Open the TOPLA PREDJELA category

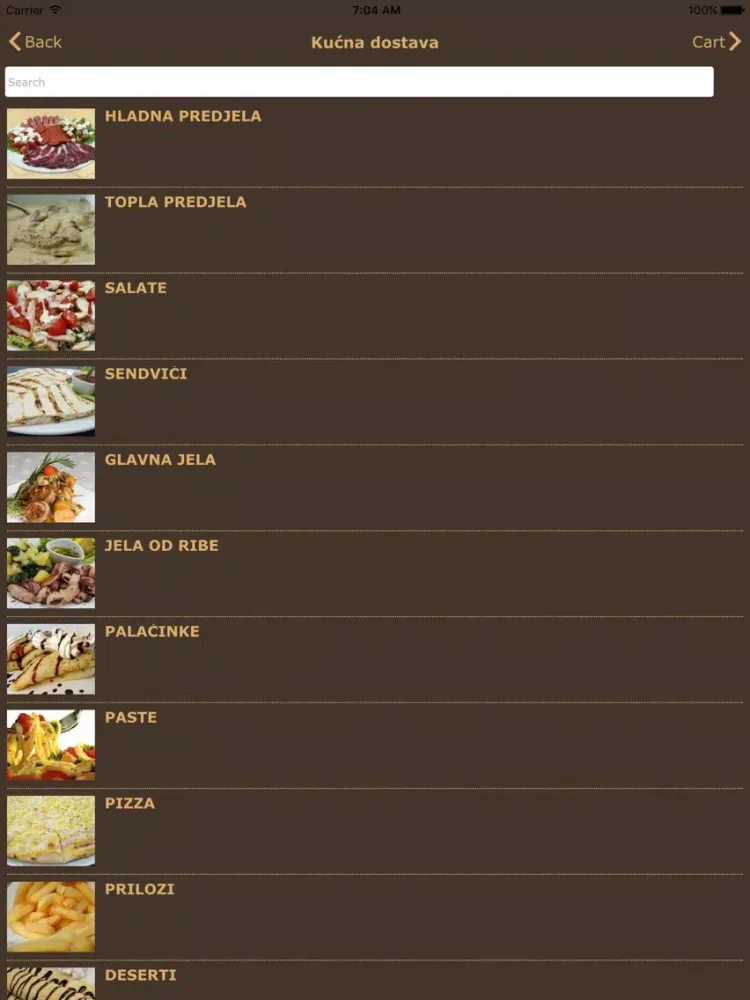175,203
